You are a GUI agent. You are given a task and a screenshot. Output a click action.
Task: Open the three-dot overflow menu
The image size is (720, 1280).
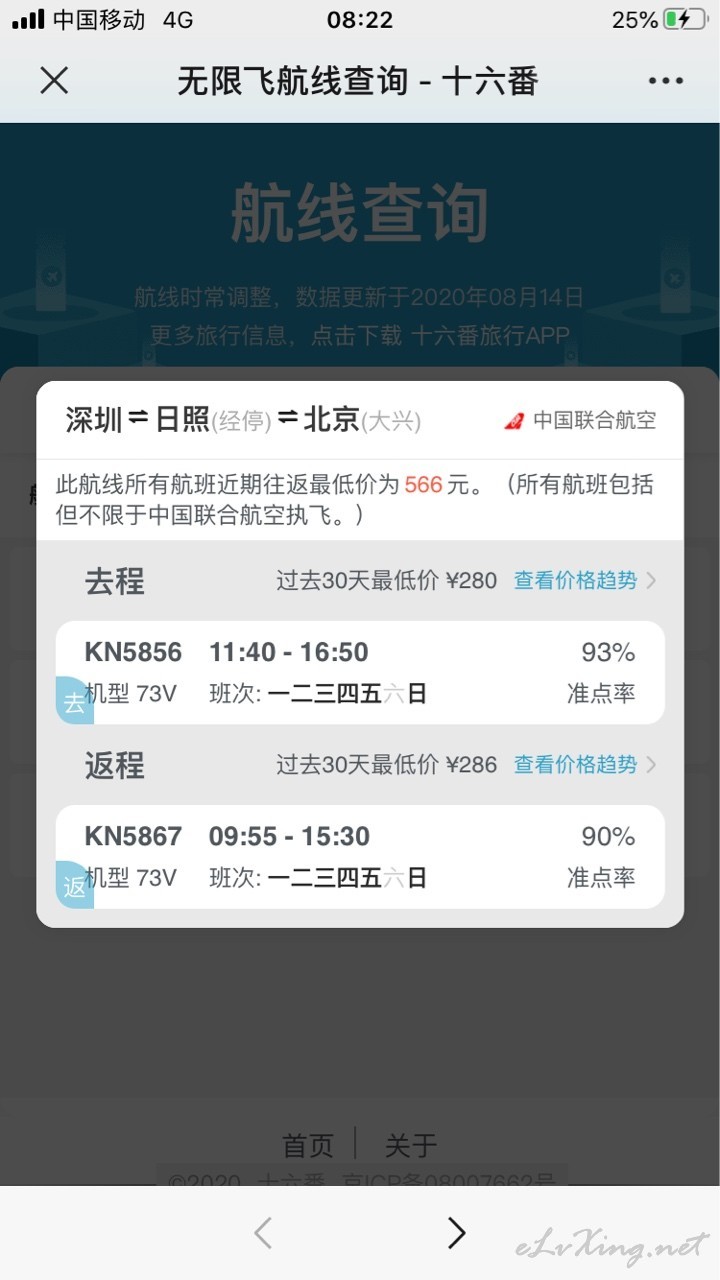[666, 81]
